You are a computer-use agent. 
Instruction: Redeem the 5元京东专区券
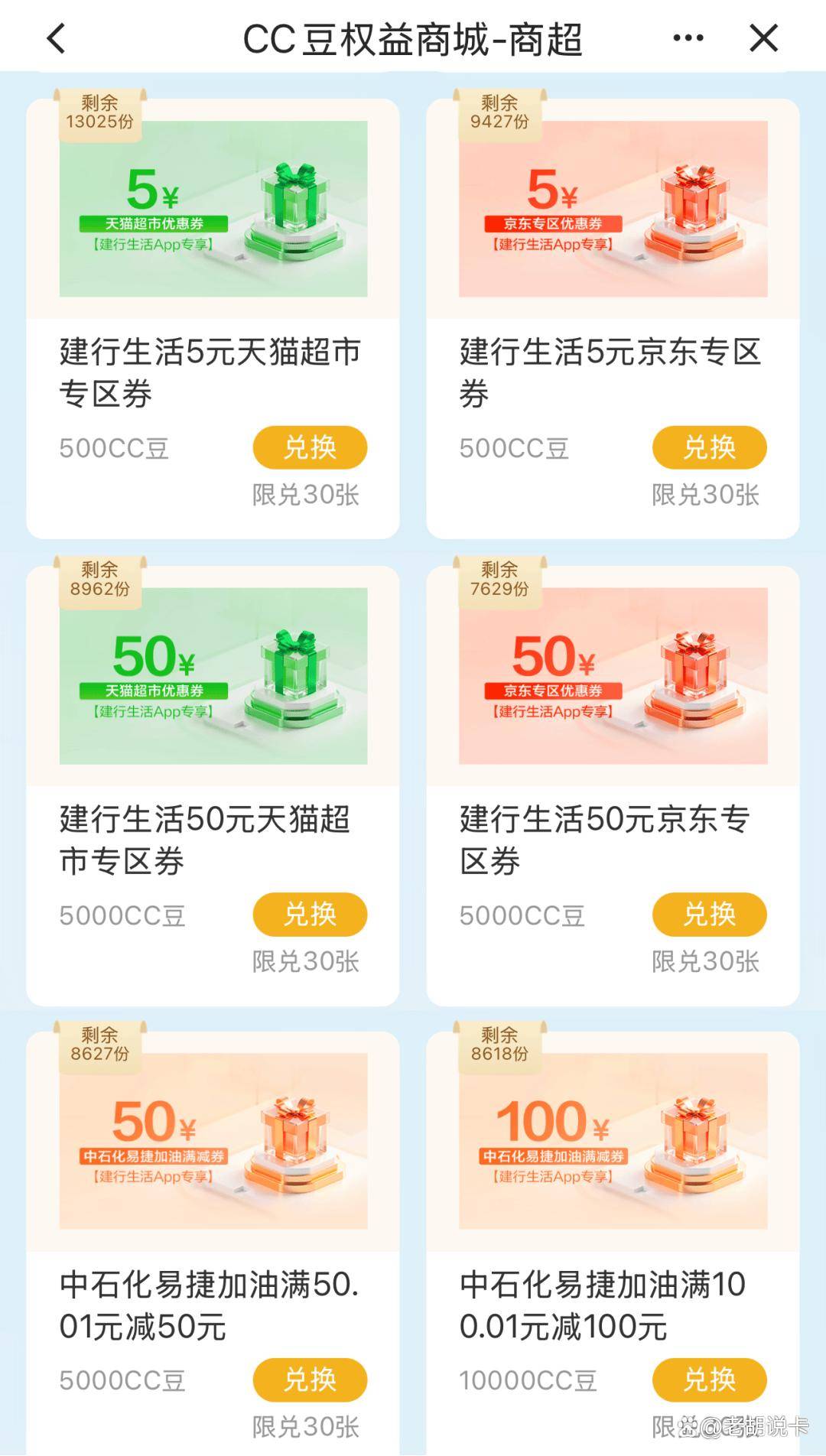709,447
